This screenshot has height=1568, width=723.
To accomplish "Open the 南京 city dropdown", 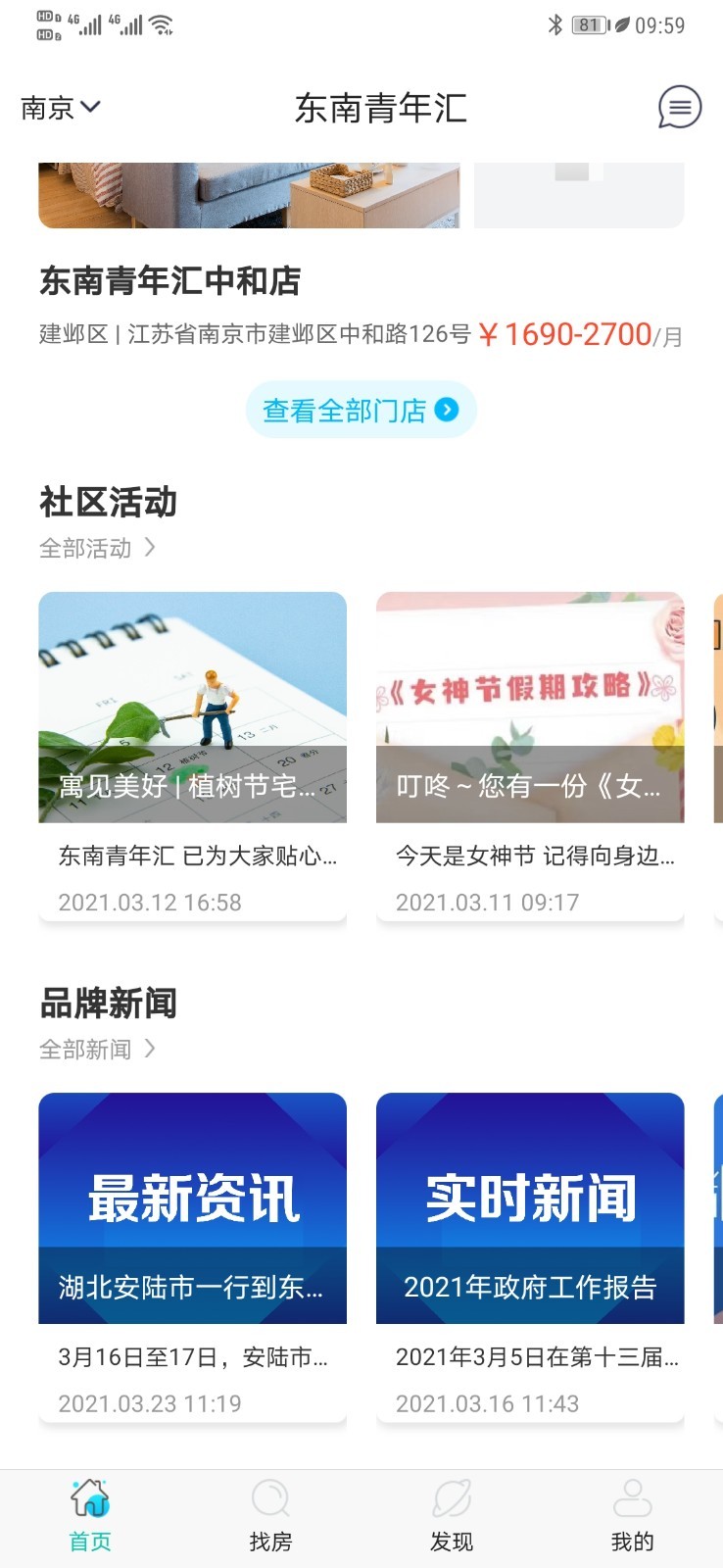I will coord(60,107).
